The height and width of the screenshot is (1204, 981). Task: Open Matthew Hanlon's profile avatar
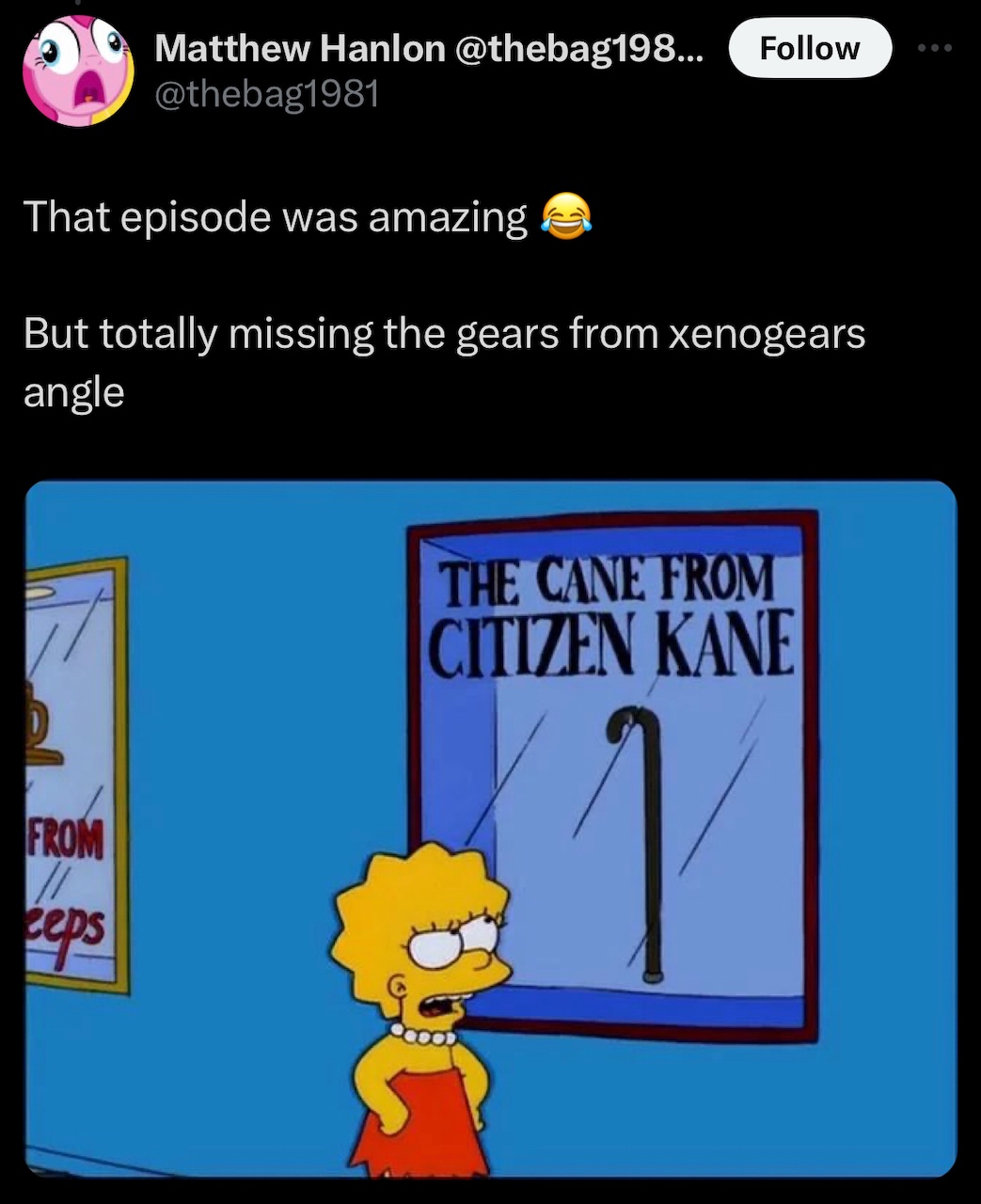[79, 72]
